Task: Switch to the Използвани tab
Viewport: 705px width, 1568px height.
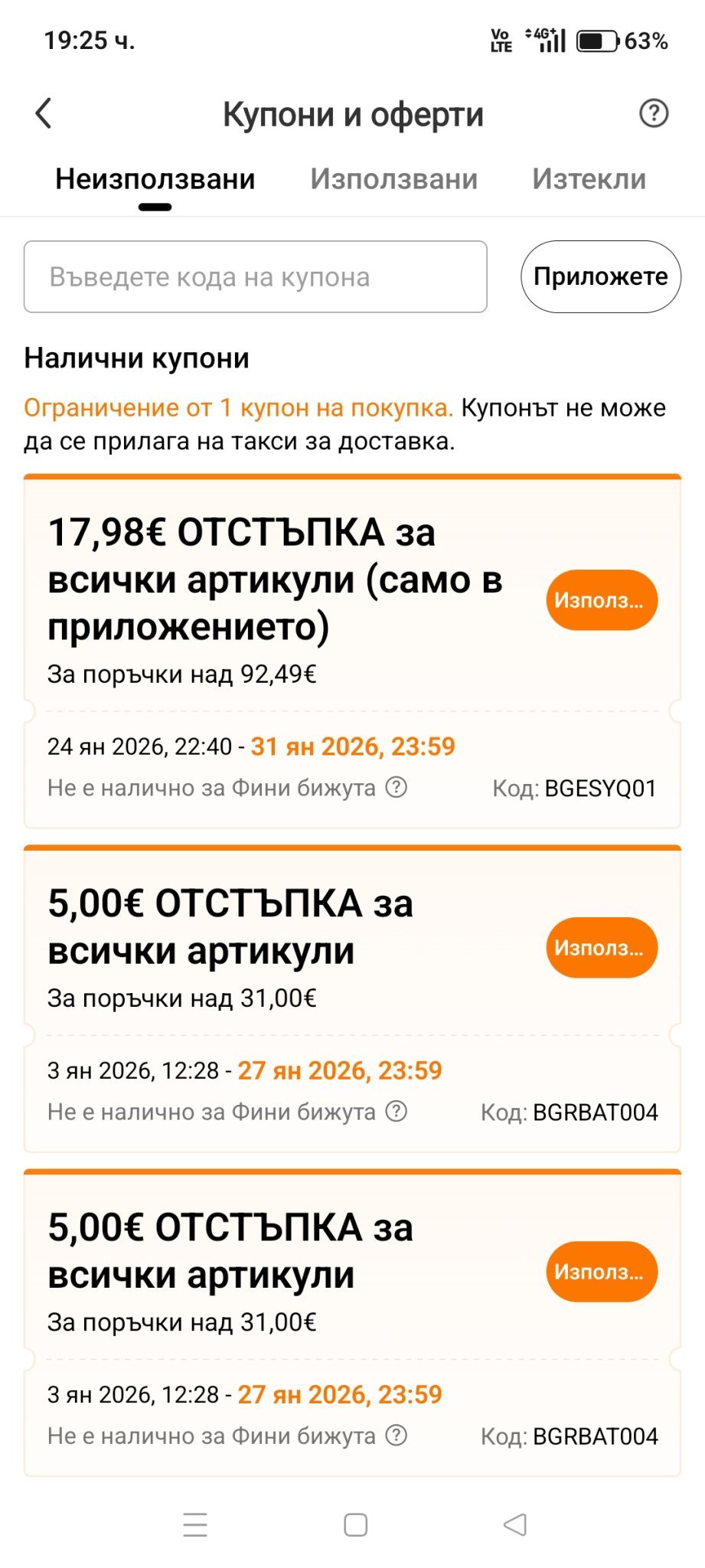Action: click(393, 179)
